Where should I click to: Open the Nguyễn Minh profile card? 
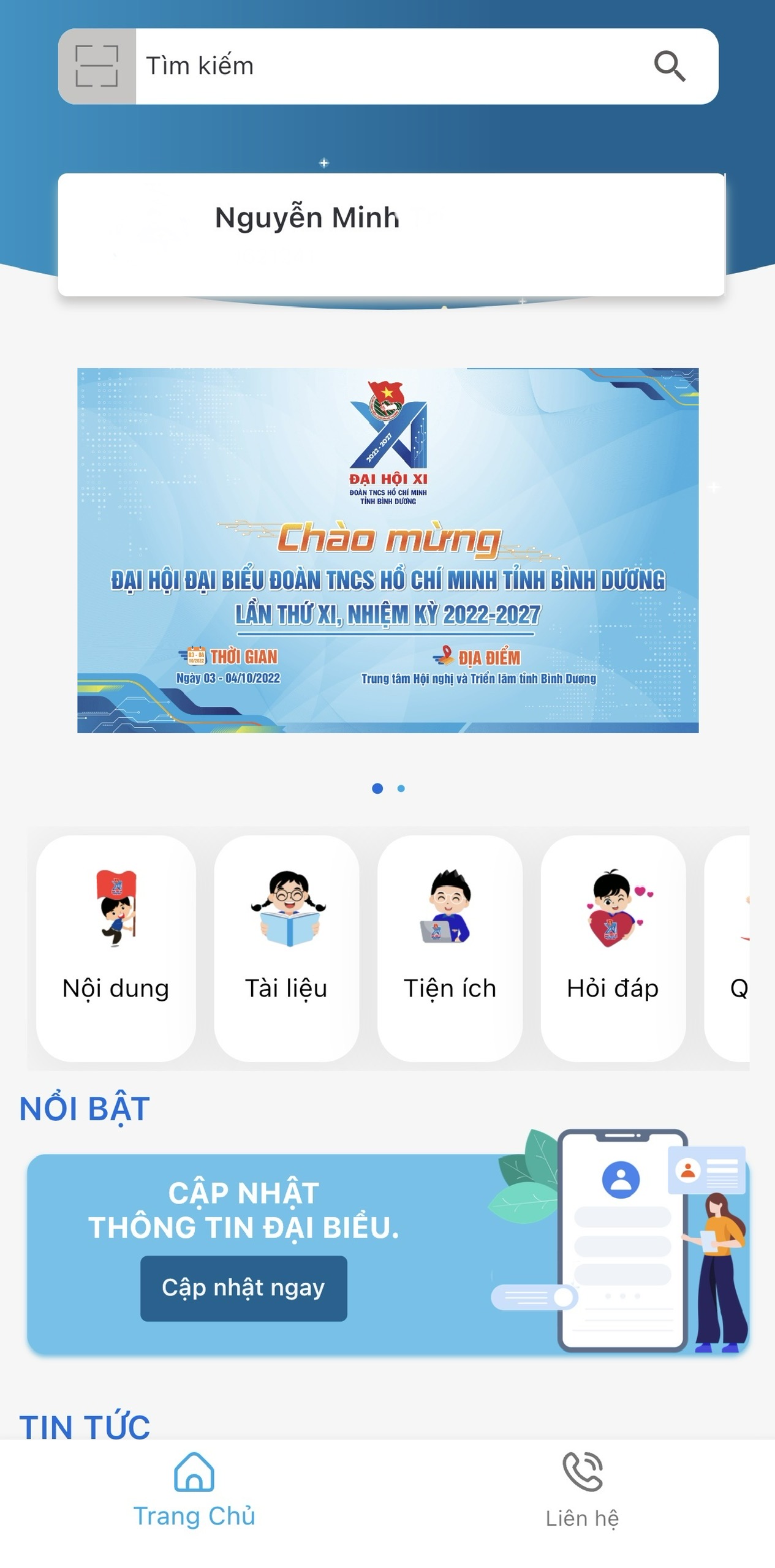click(391, 235)
